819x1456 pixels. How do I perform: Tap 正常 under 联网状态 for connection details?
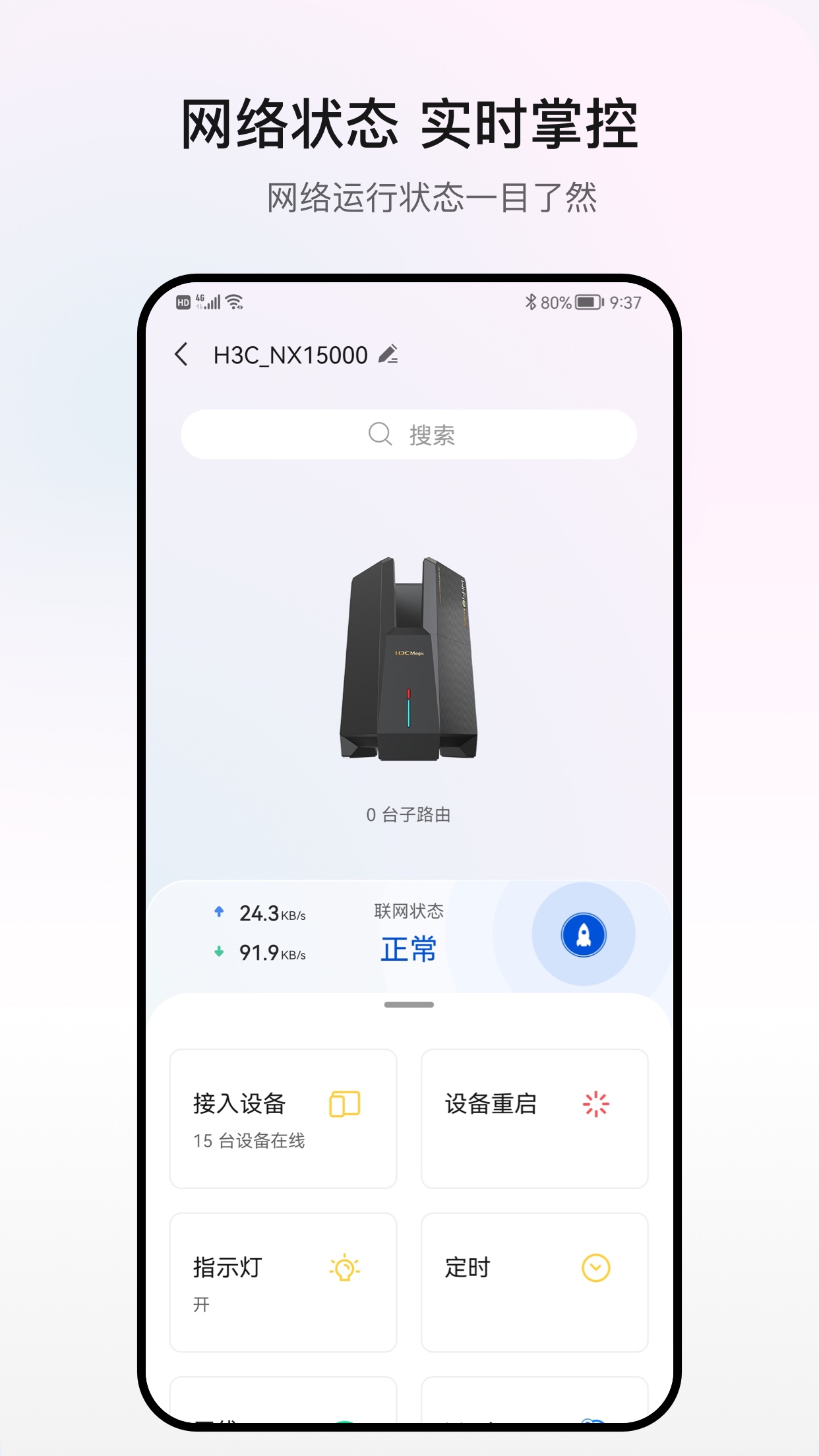(408, 950)
